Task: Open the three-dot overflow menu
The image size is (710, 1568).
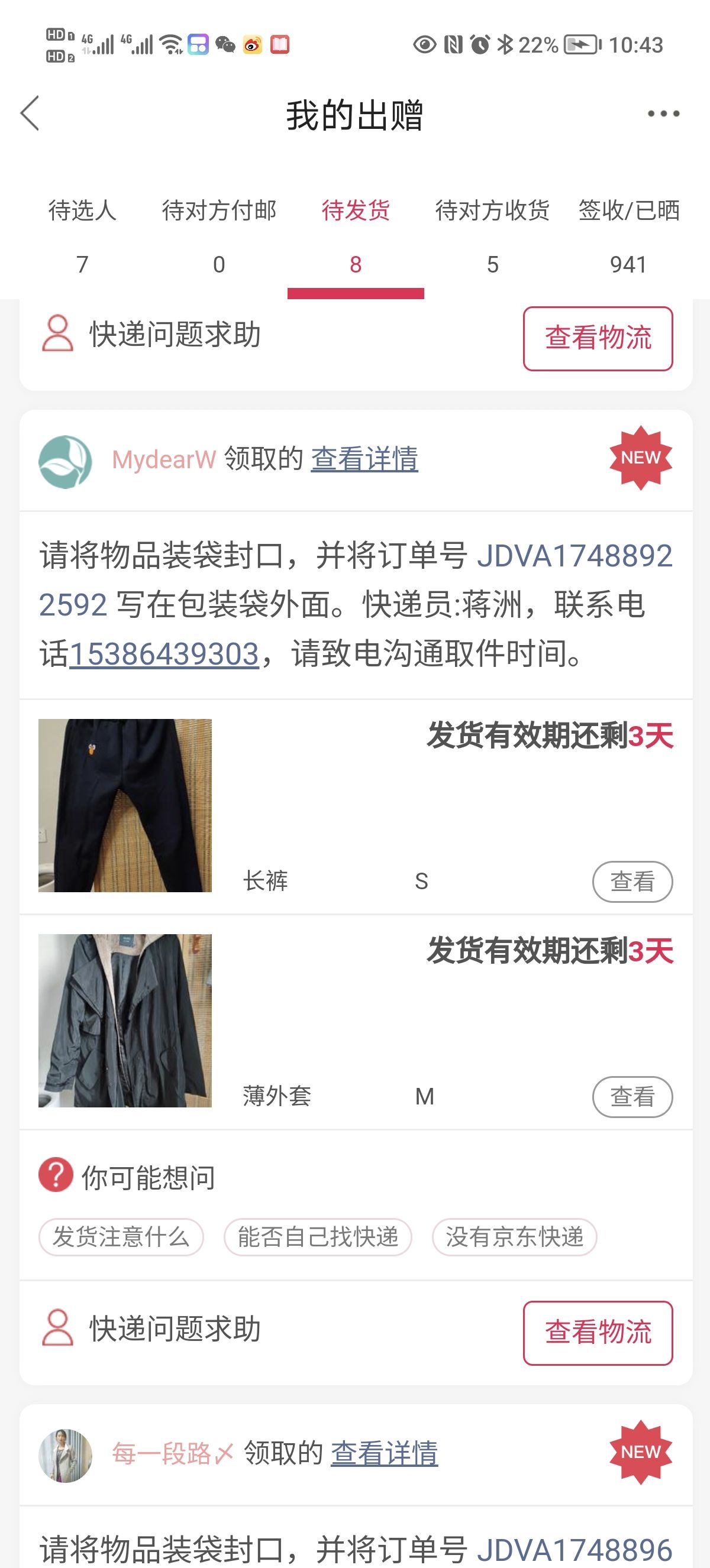Action: (x=663, y=113)
